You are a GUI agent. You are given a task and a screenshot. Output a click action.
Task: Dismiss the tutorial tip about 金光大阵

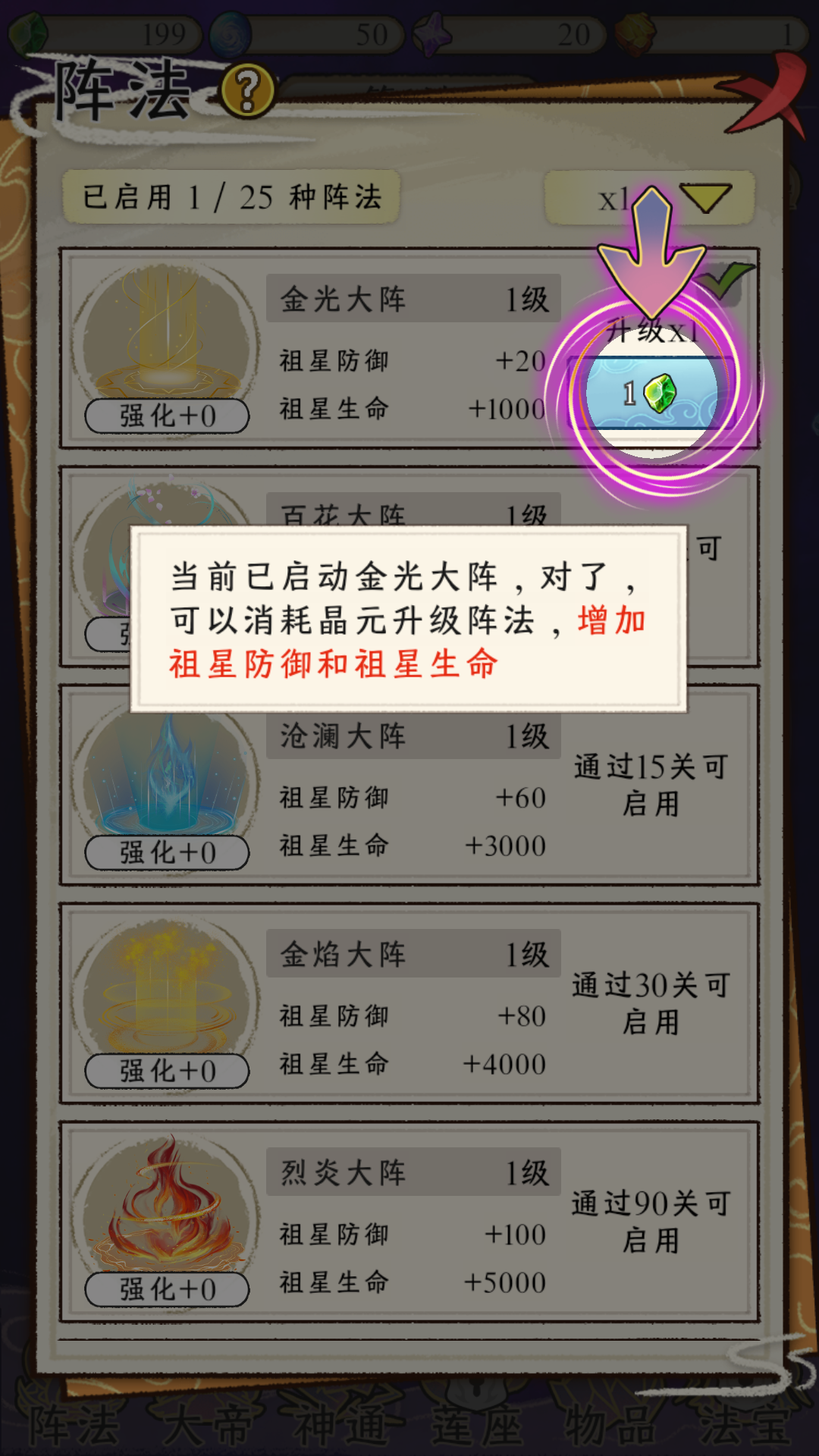(x=408, y=619)
